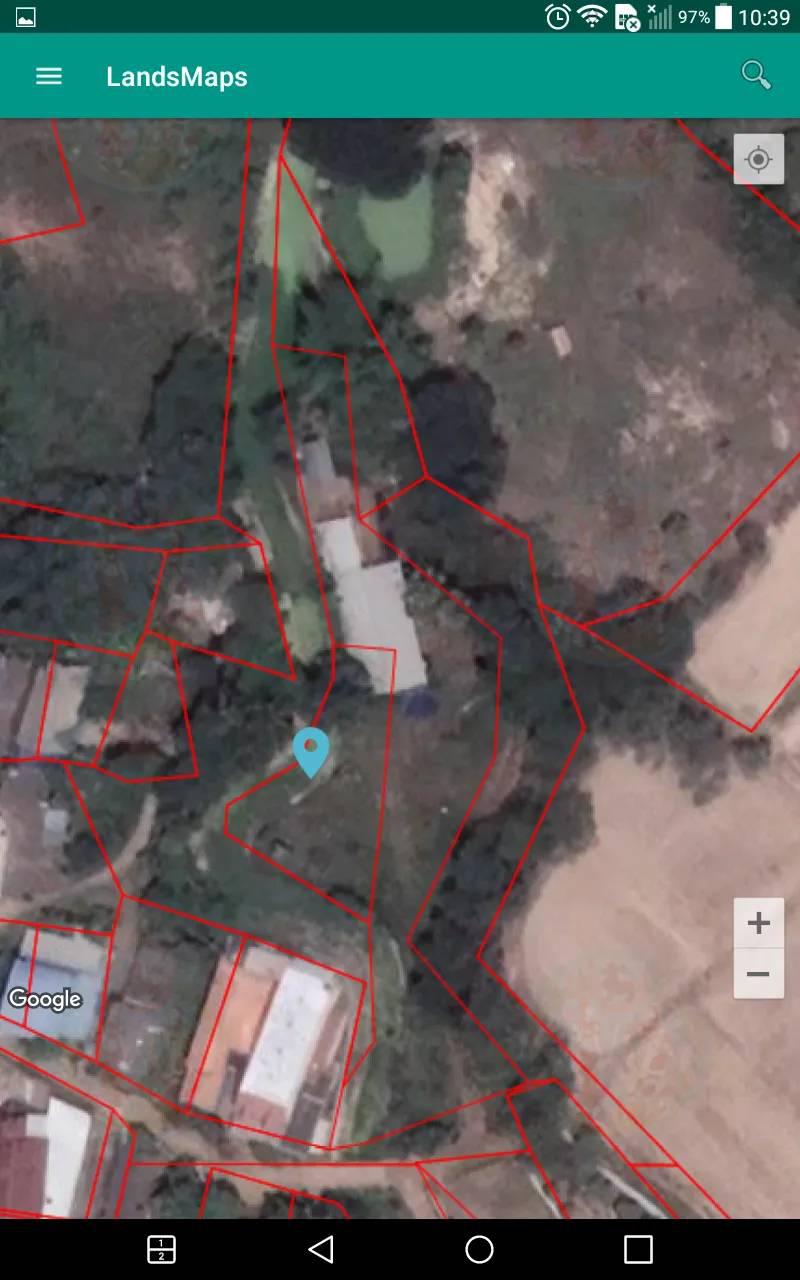Zoom out with the minus button
The image size is (800, 1280).
(759, 974)
